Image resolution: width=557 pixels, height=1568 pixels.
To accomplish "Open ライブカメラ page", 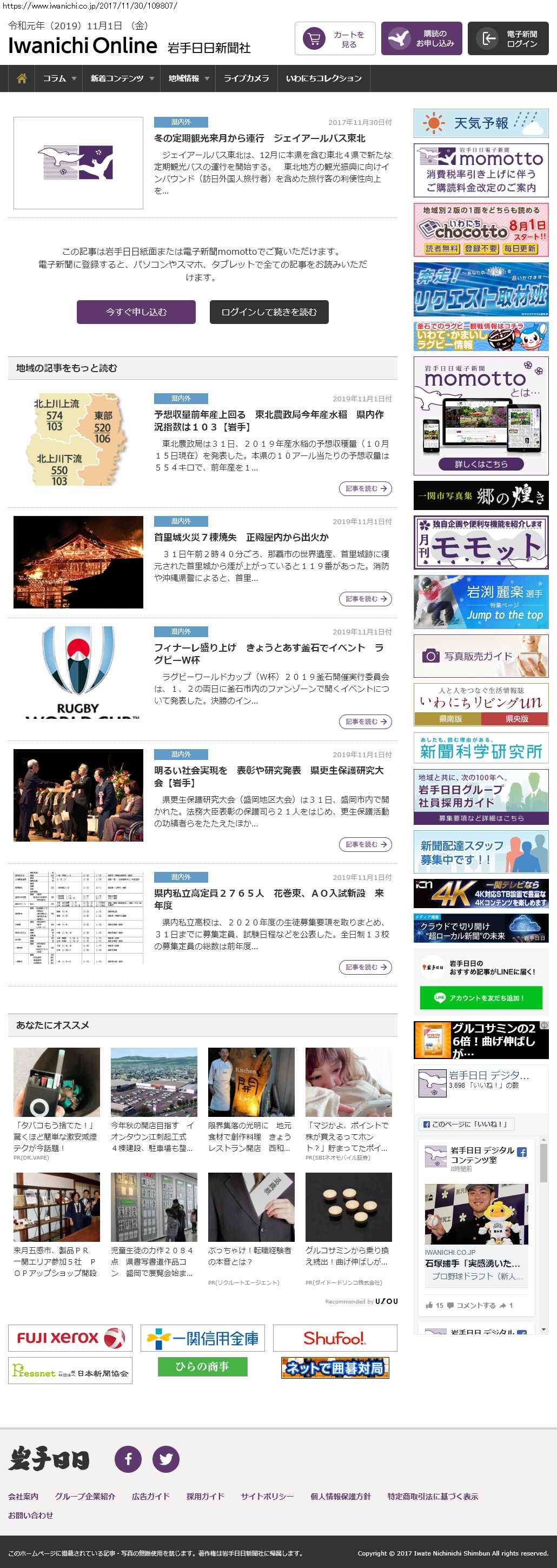I will pos(246,78).
